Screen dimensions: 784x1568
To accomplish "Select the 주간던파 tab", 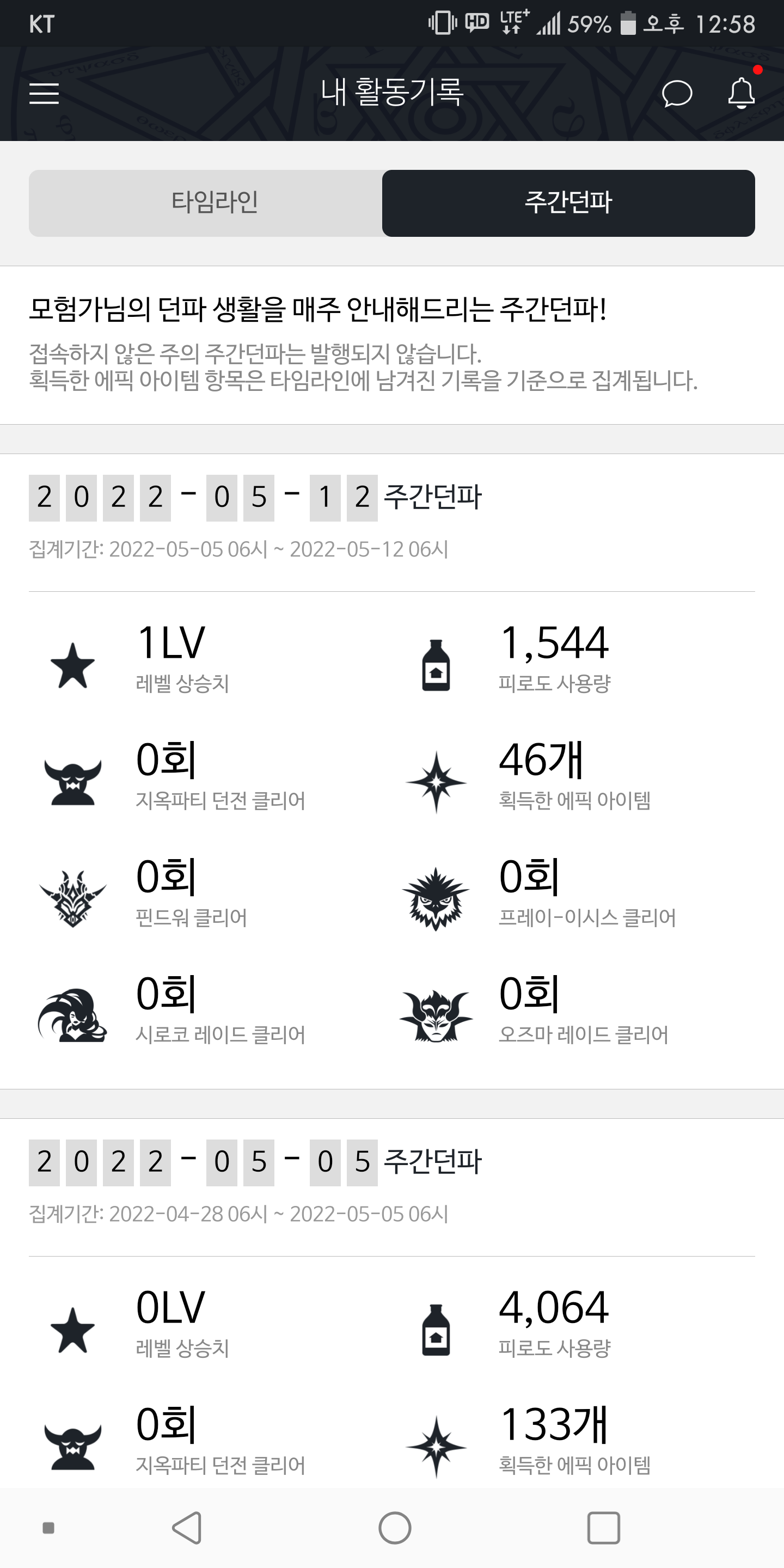I will pos(568,203).
